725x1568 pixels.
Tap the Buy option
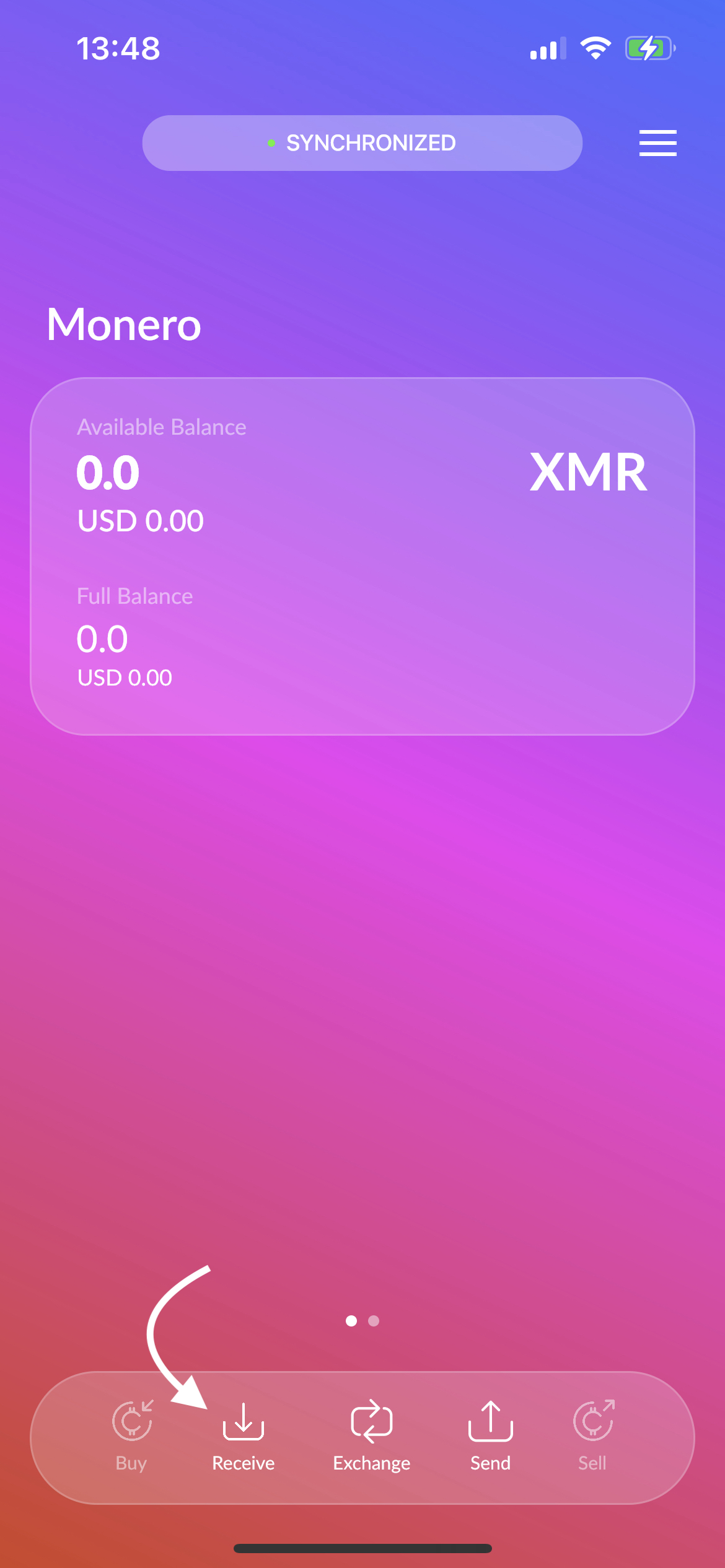click(x=131, y=1435)
